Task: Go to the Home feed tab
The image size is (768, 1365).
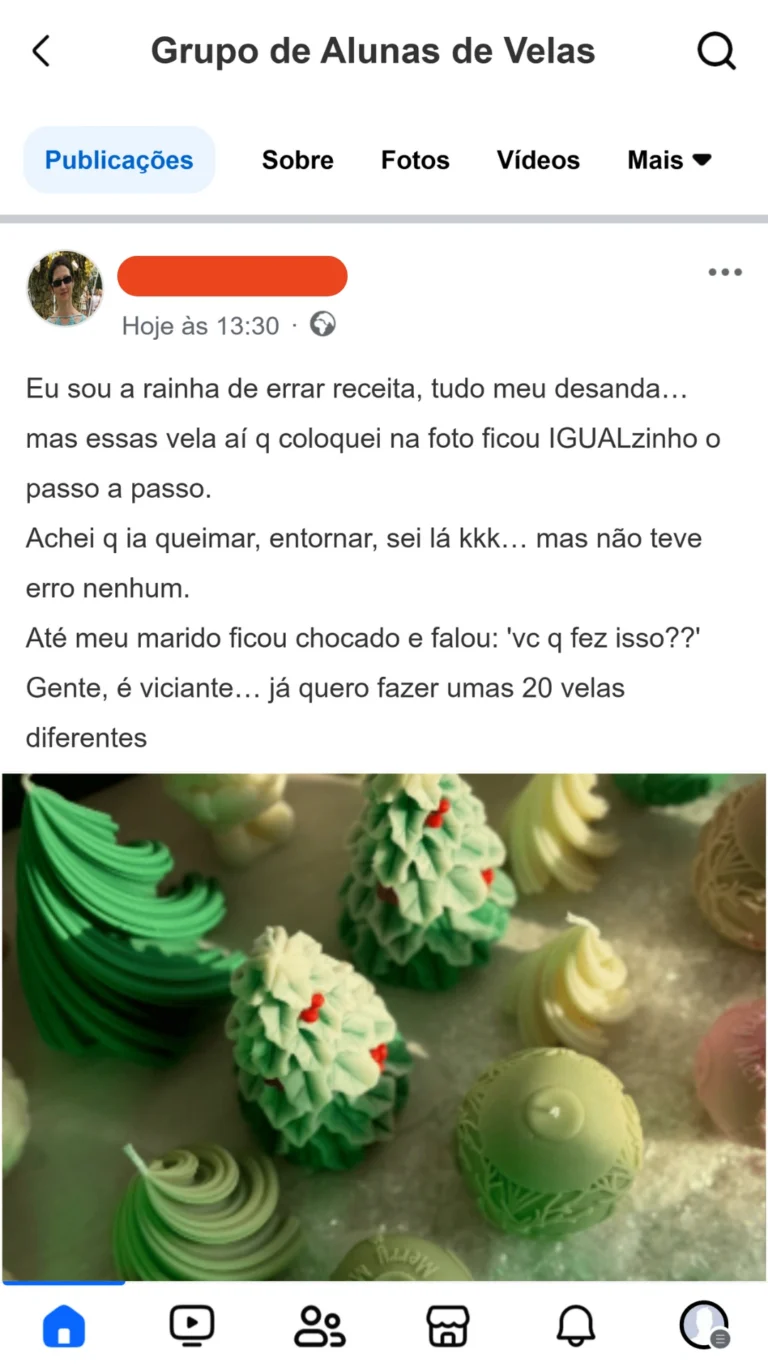Action: pyautogui.click(x=64, y=1326)
